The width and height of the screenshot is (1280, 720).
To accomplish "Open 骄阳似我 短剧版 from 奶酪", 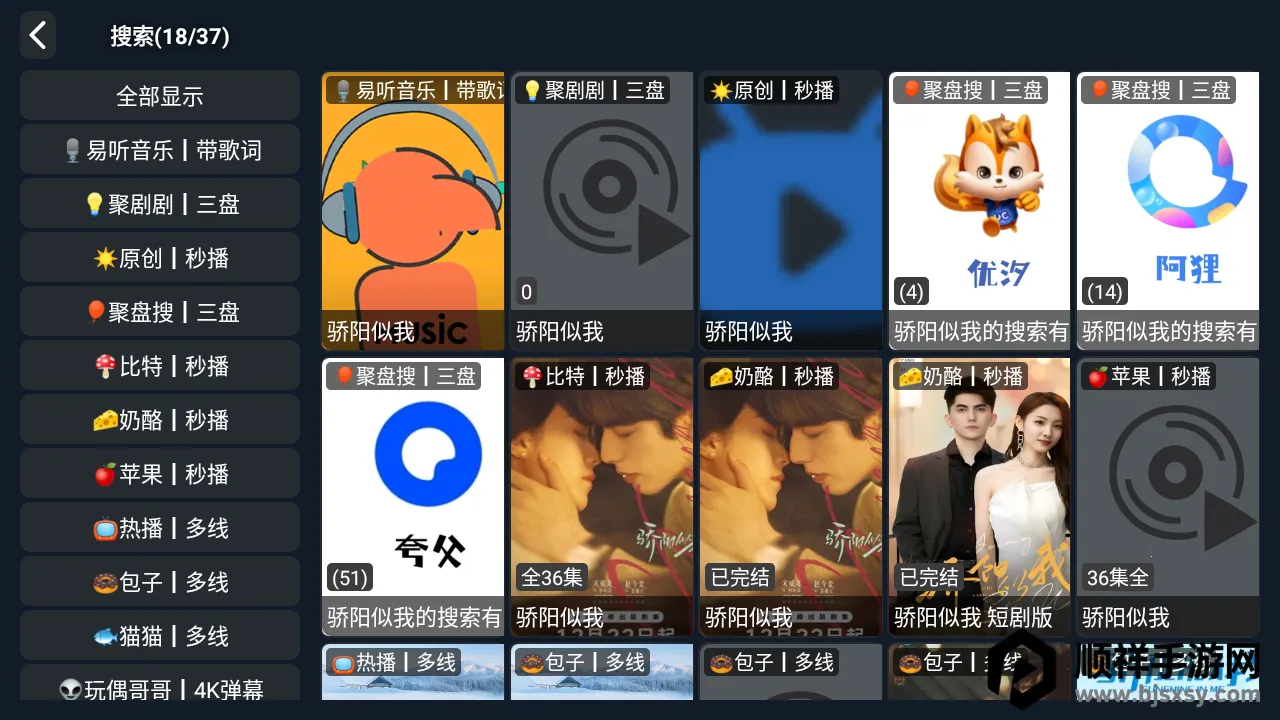I will point(979,496).
